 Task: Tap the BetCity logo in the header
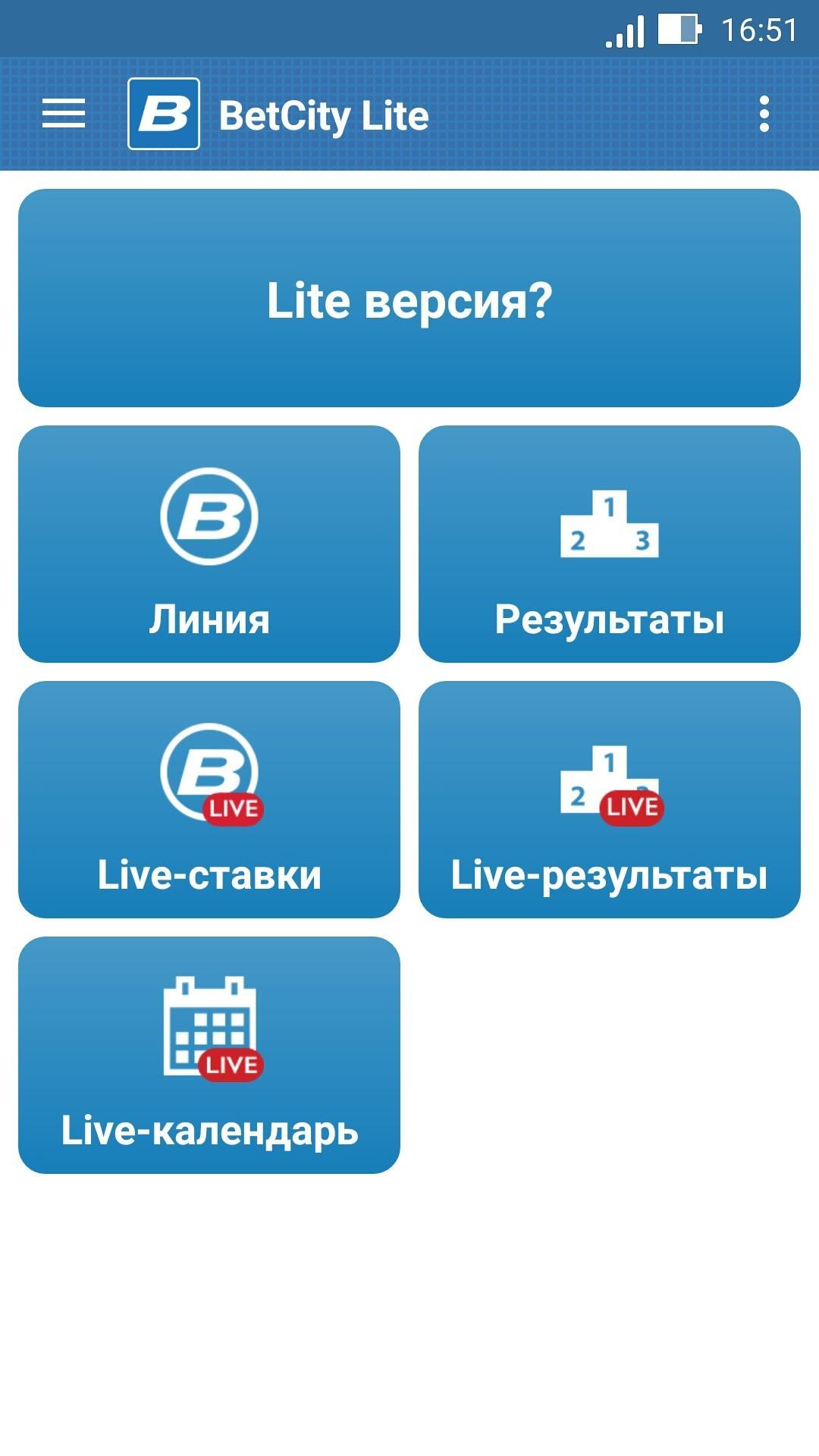(x=165, y=115)
